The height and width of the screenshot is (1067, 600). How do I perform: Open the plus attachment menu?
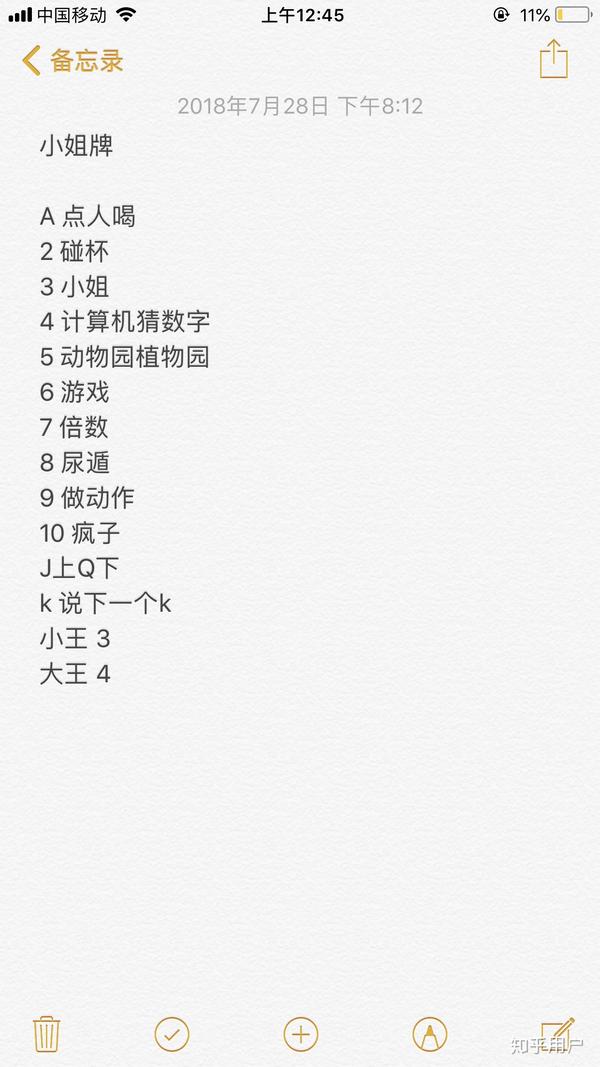coord(301,1033)
